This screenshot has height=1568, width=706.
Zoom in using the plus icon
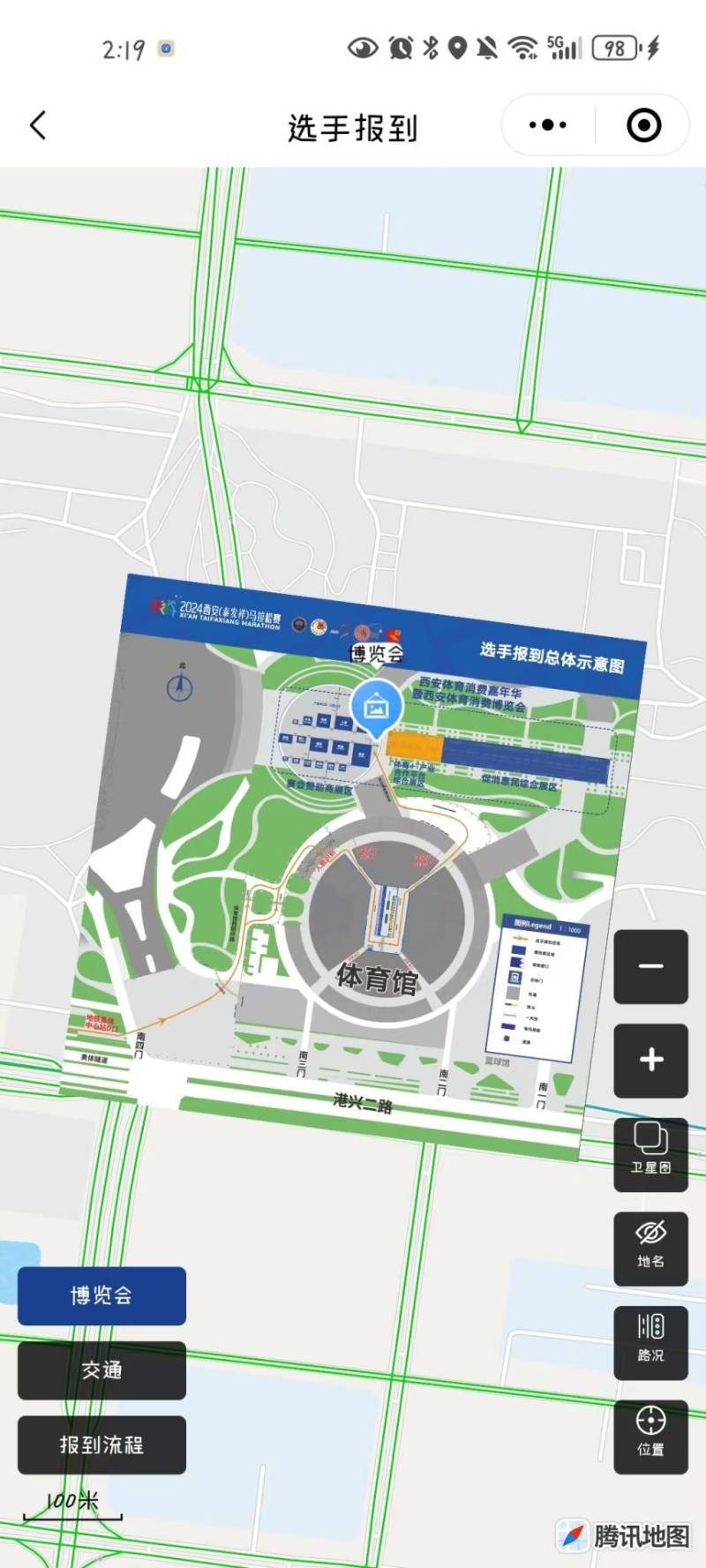pos(650,1060)
